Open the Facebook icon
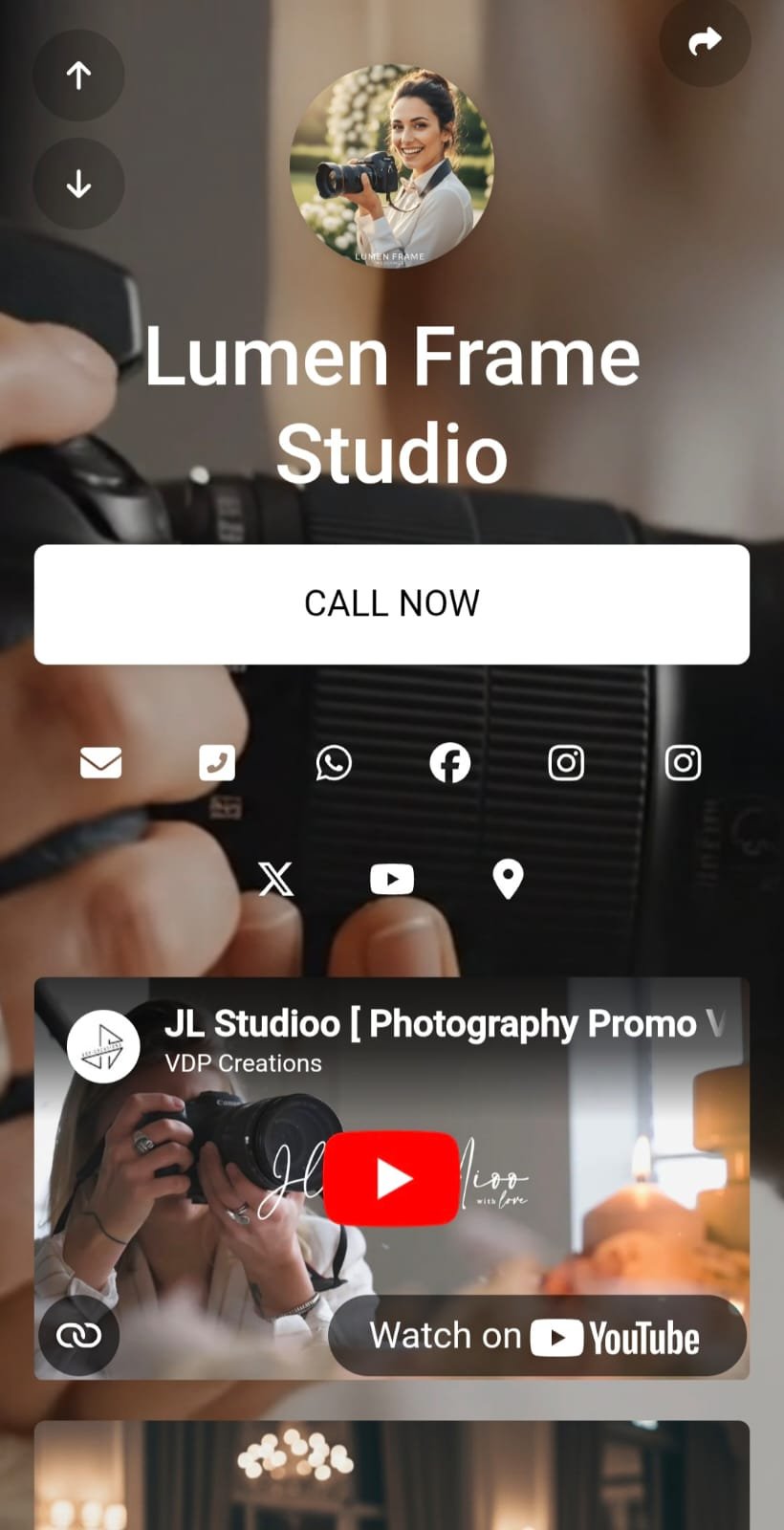The image size is (784, 1530). (x=450, y=763)
